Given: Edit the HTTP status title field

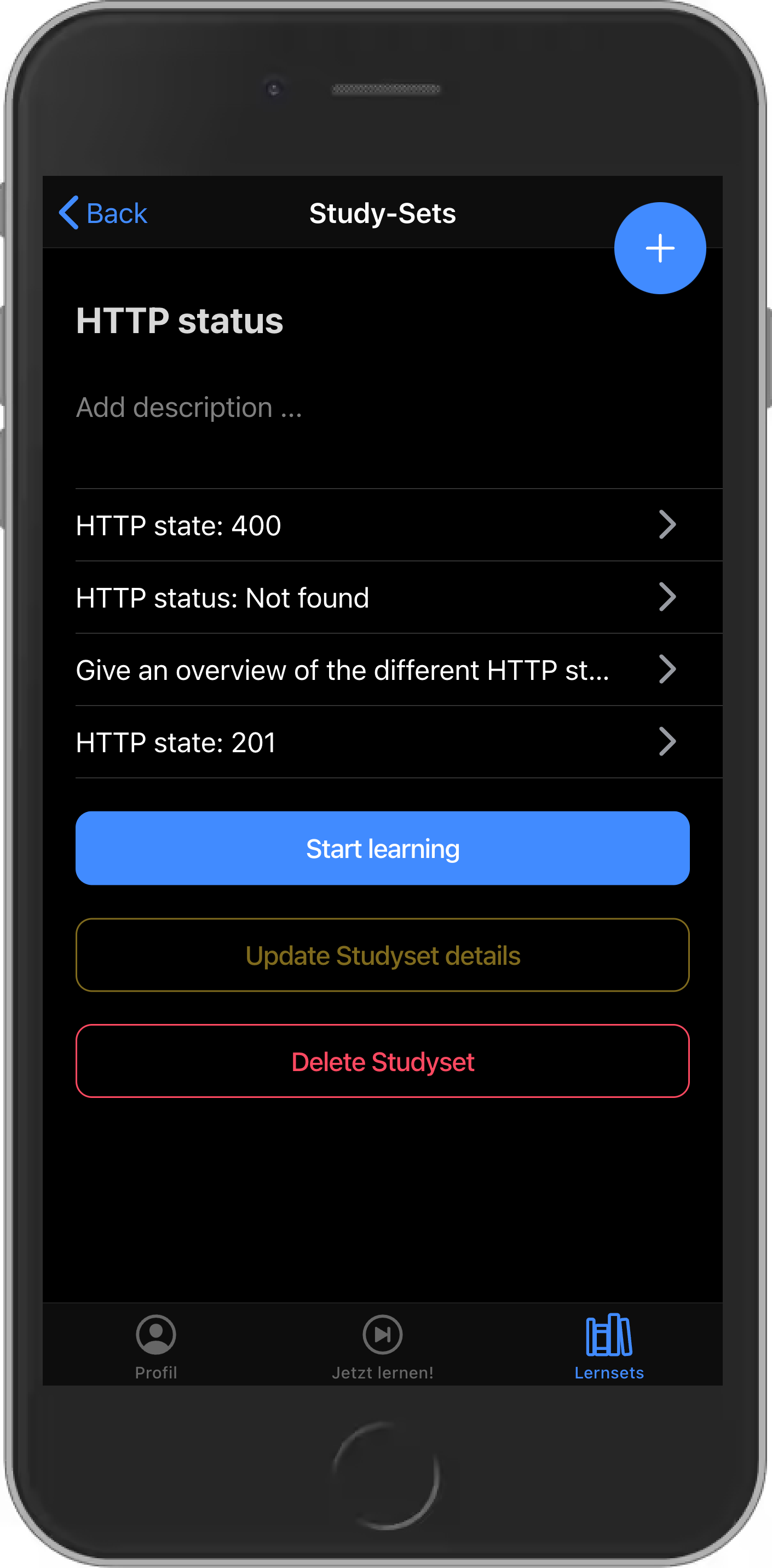Looking at the screenshot, I should click(x=180, y=321).
